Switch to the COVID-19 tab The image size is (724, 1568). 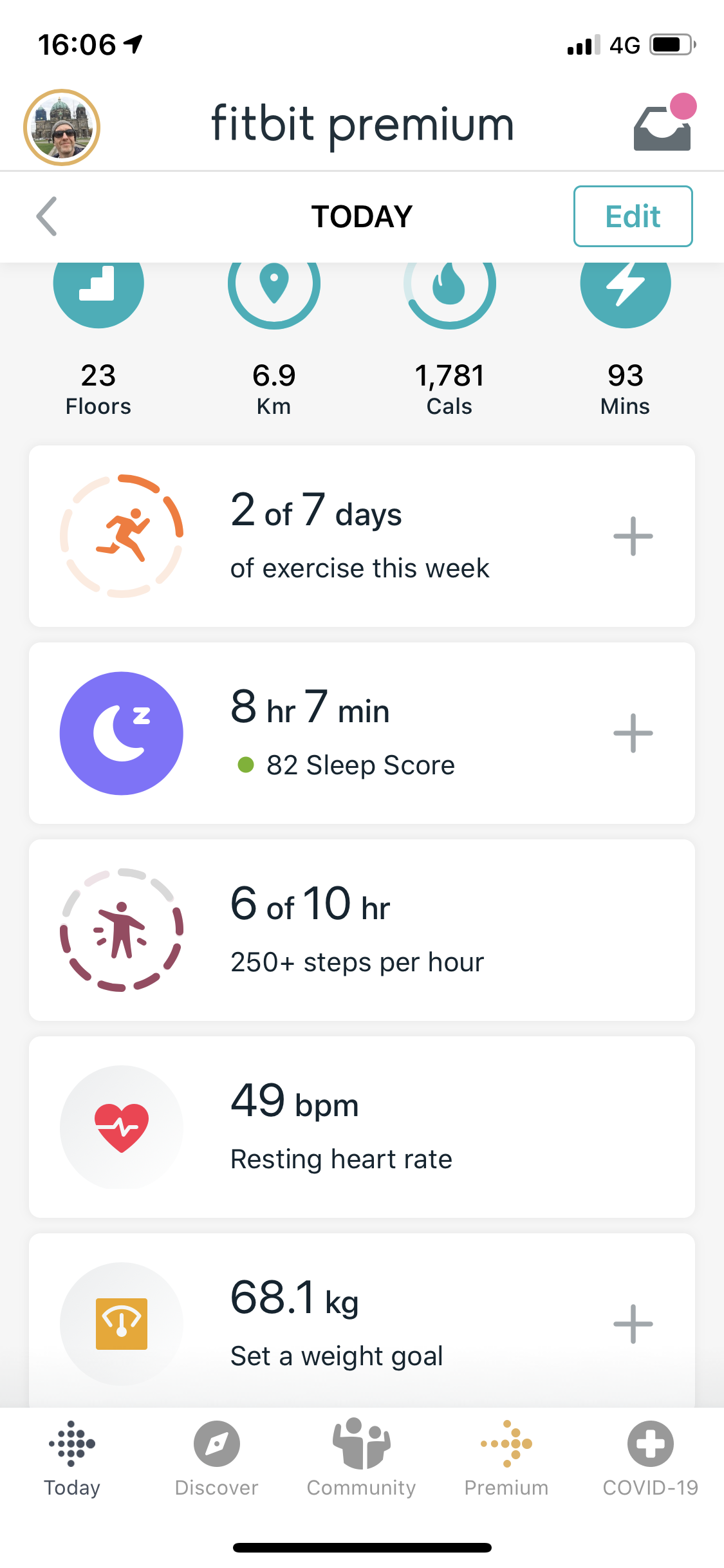click(x=650, y=1459)
